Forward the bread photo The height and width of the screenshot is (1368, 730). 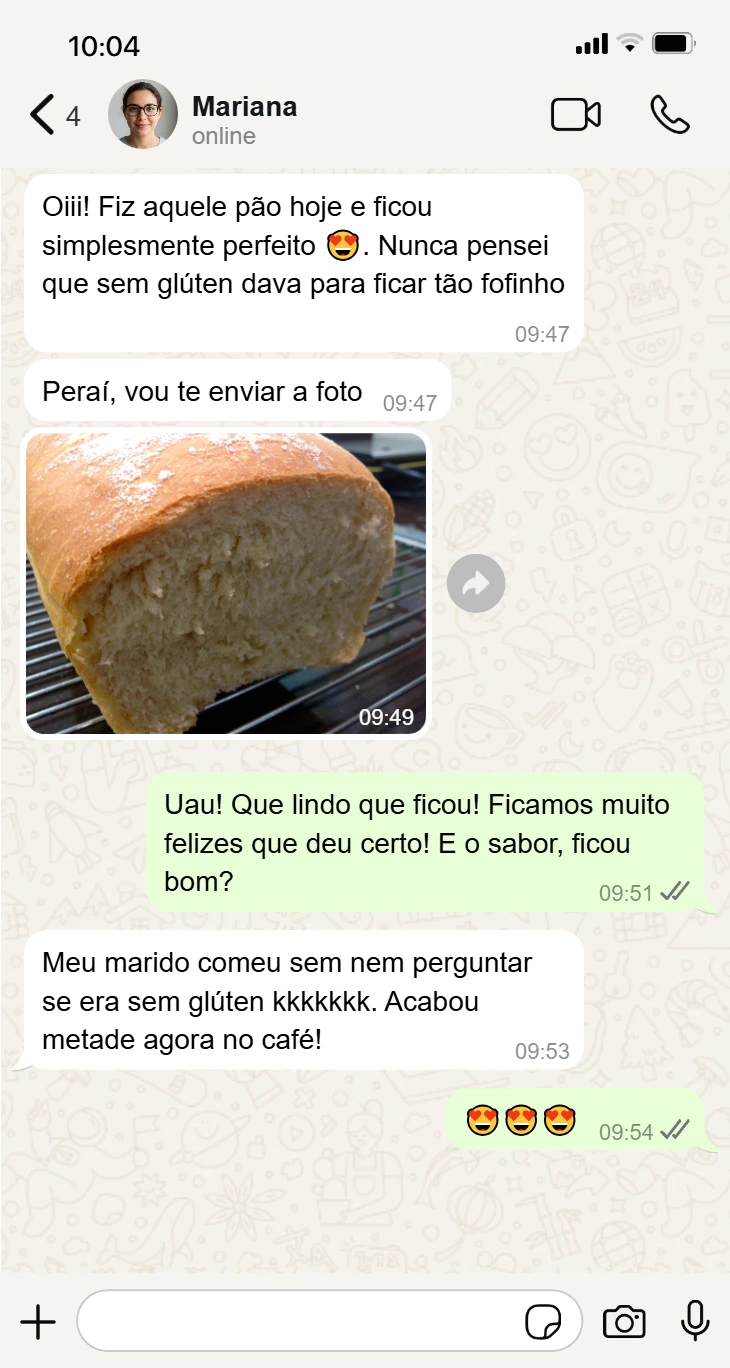476,583
